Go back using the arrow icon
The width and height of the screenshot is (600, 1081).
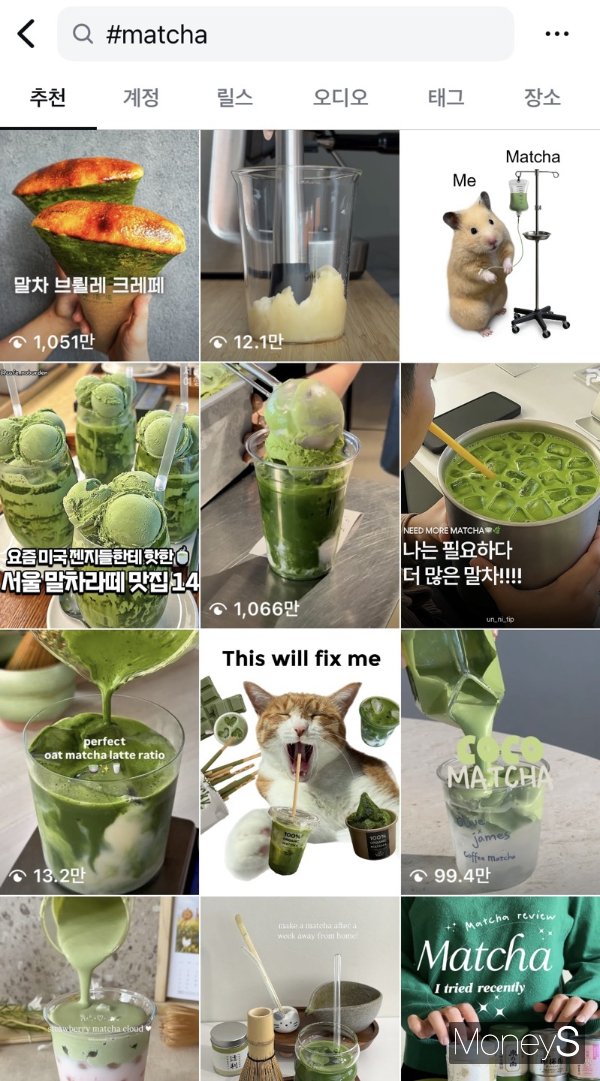[27, 34]
